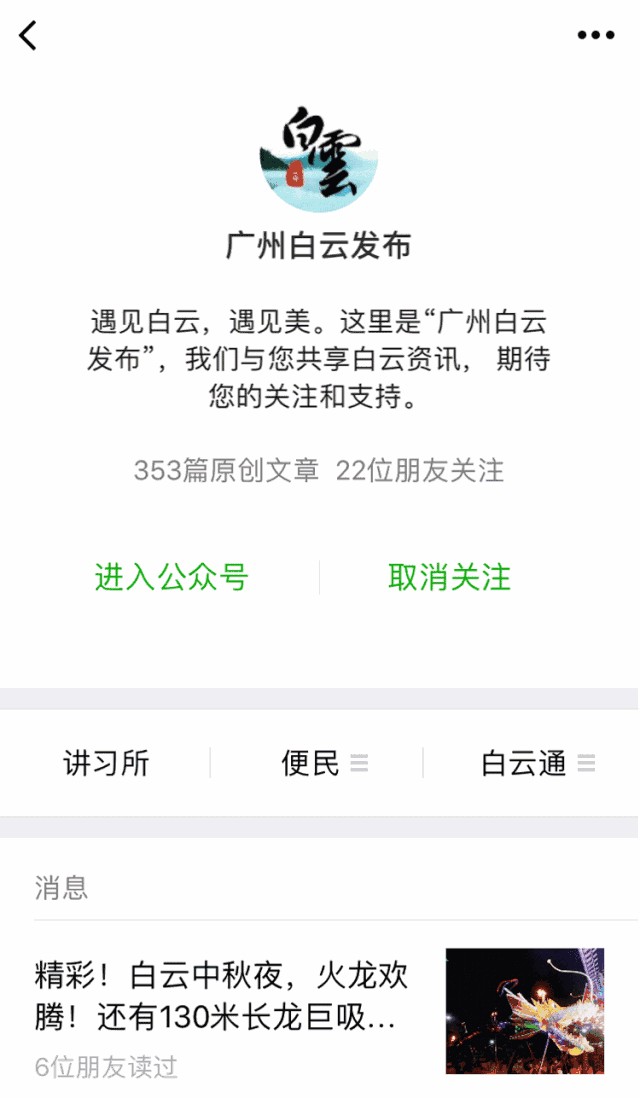This screenshot has height=1098, width=640.
Task: Open the 讲习所 menu item
Action: (106, 764)
